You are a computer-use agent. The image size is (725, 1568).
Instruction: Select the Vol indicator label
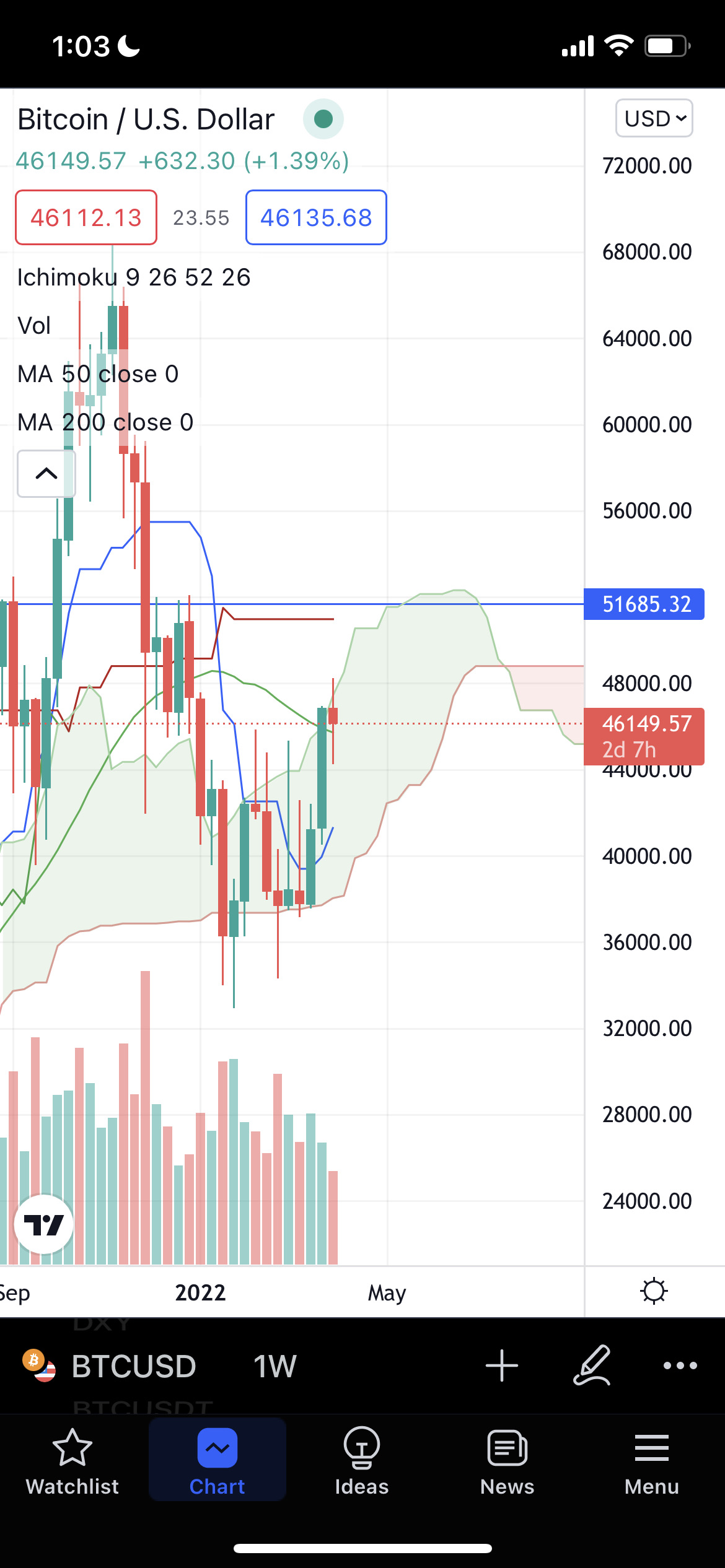tap(34, 326)
